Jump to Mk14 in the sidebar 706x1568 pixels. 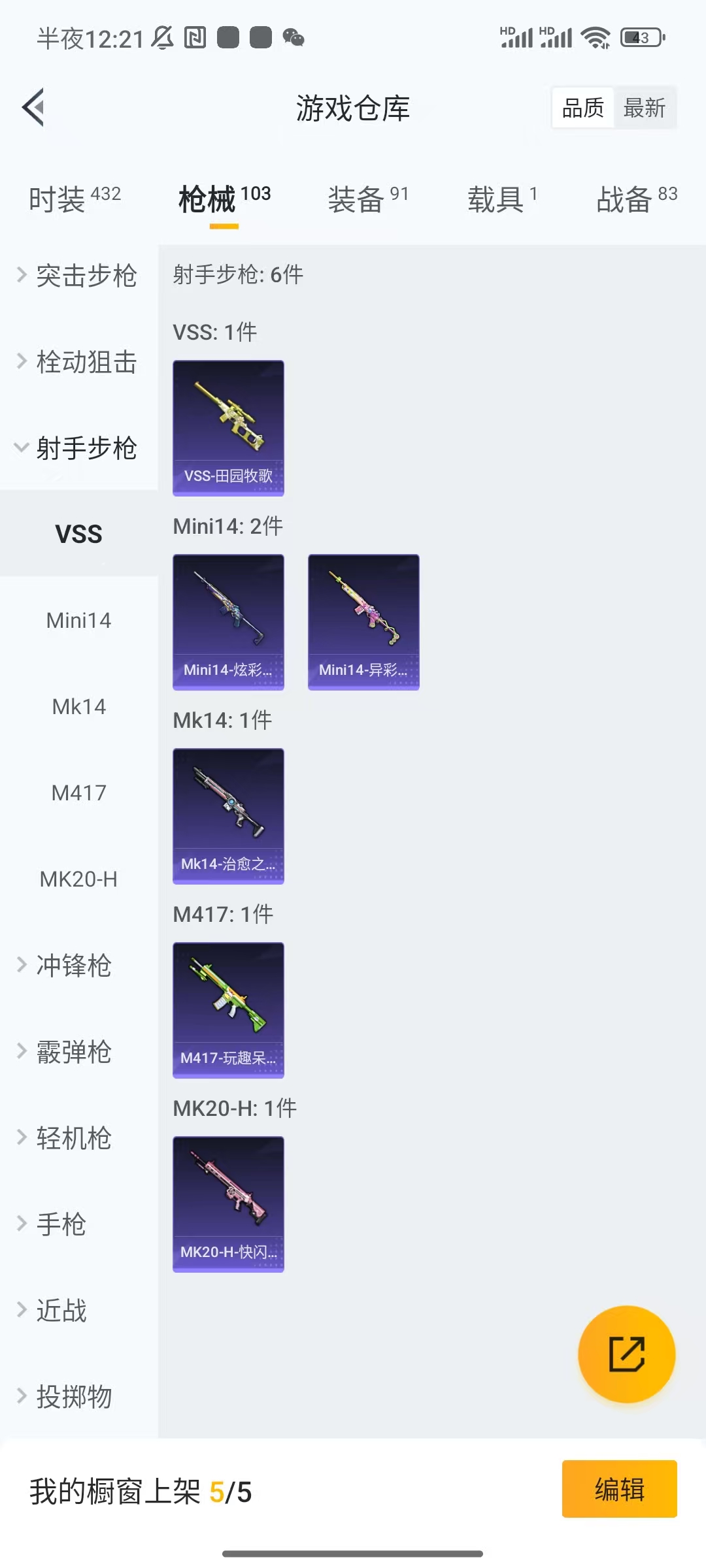point(78,706)
